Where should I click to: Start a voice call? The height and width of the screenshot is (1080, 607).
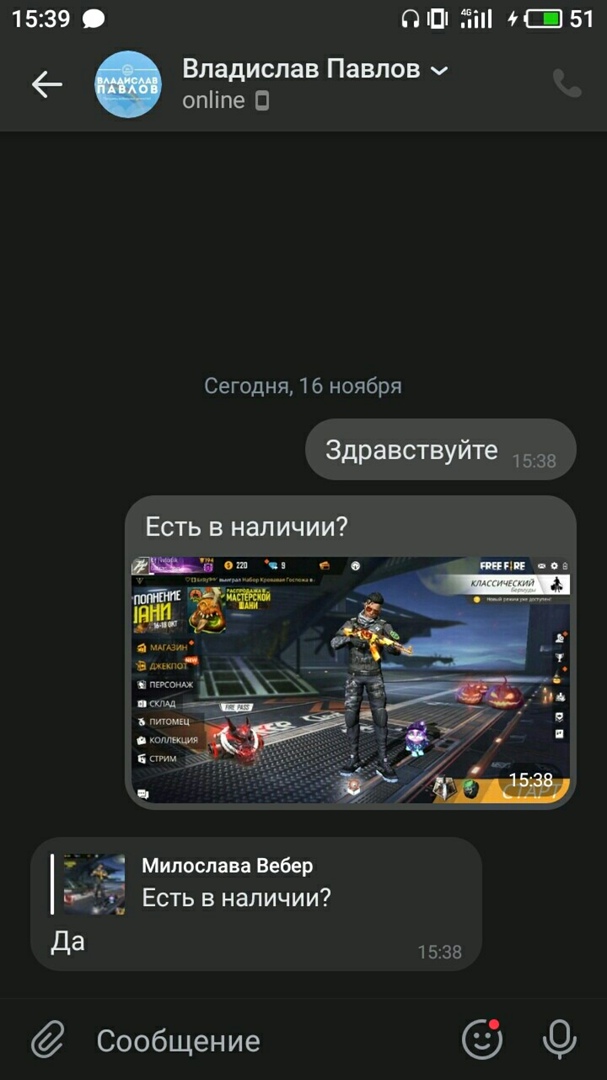pyautogui.click(x=567, y=84)
